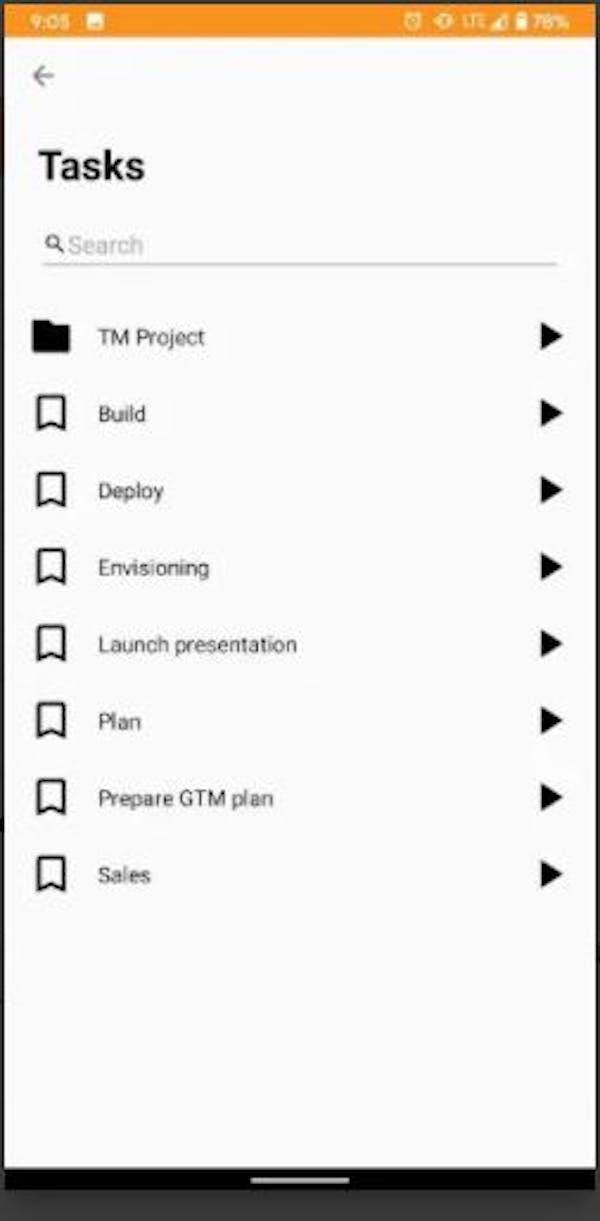
Task: Tap the play arrow beside Envisioning
Action: (x=551, y=567)
